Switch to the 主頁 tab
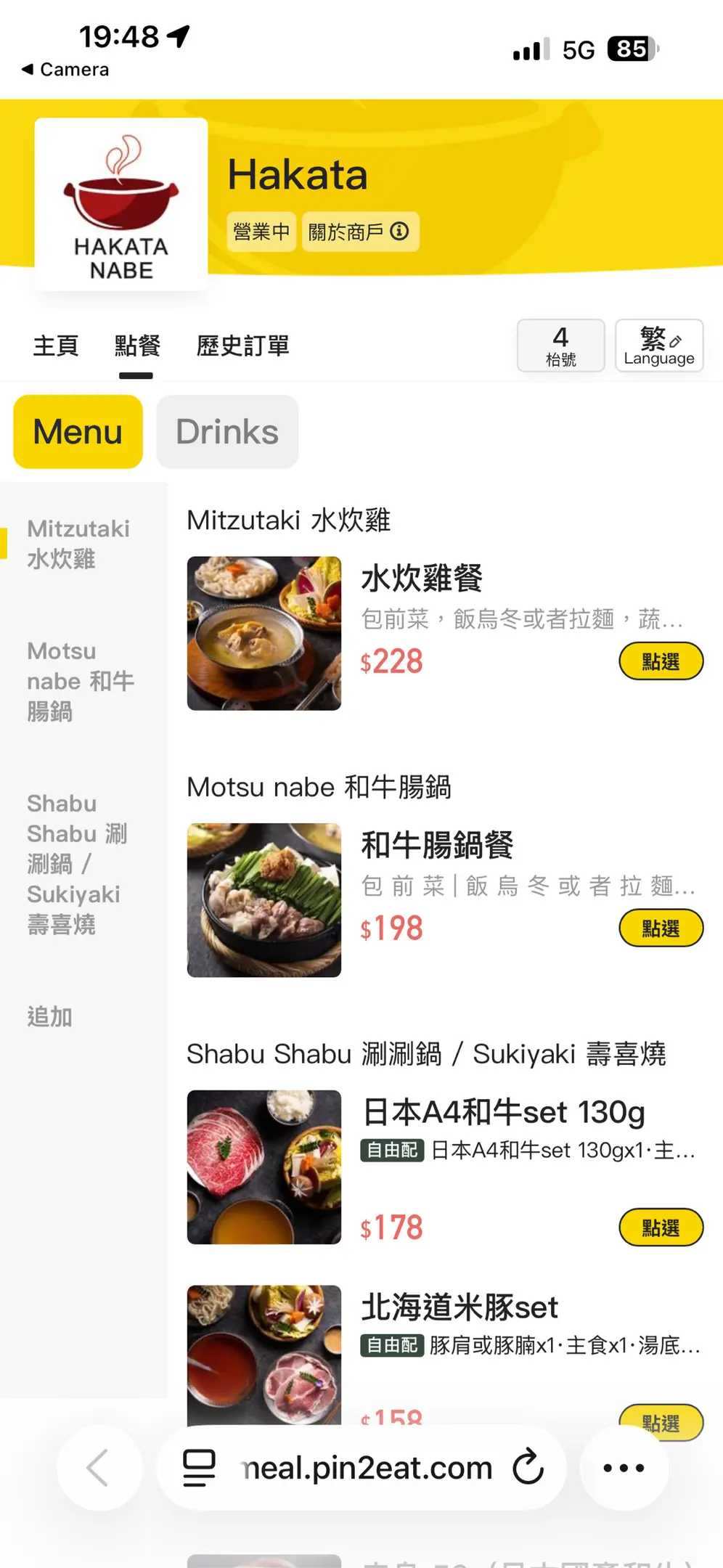Viewport: 723px width, 1568px height. click(56, 346)
